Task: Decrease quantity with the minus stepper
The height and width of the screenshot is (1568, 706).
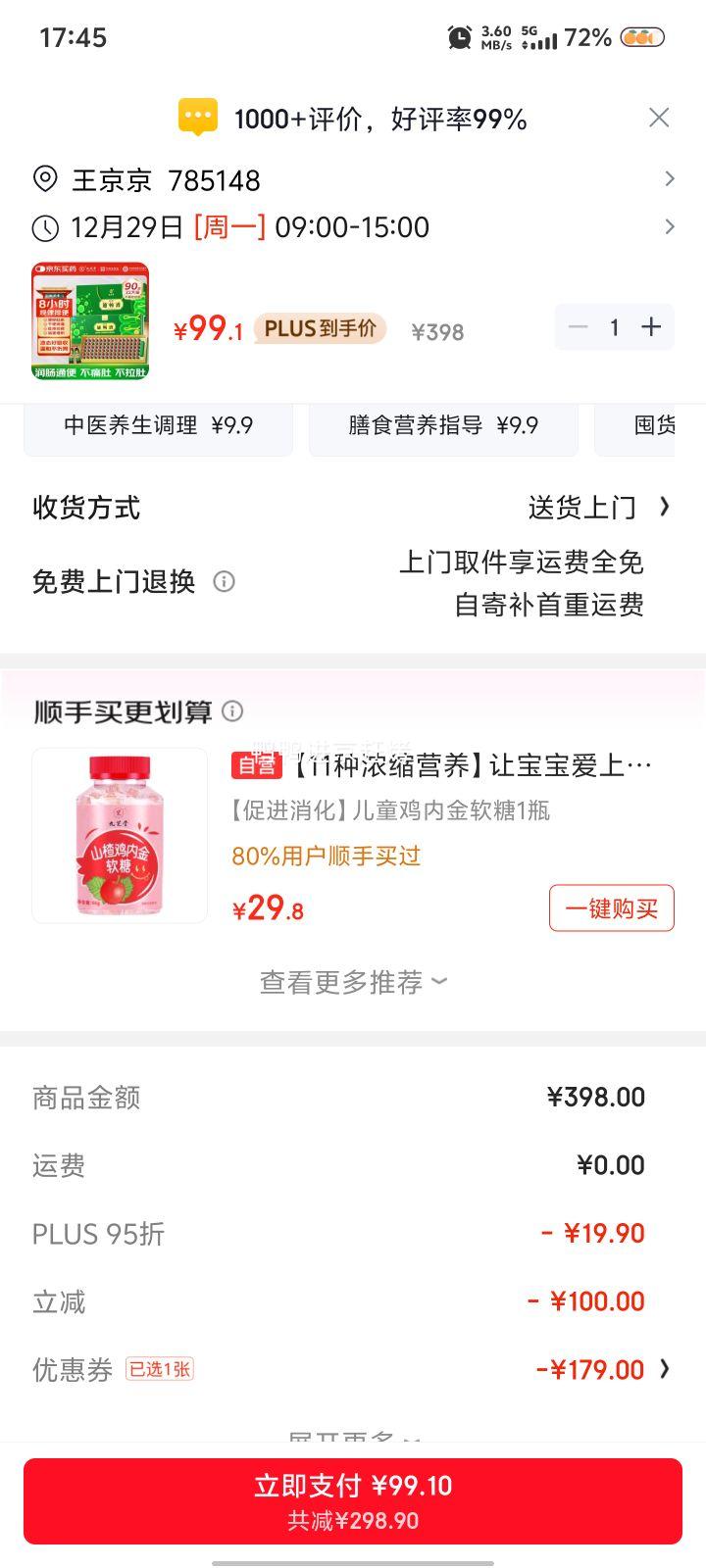Action: [x=579, y=327]
